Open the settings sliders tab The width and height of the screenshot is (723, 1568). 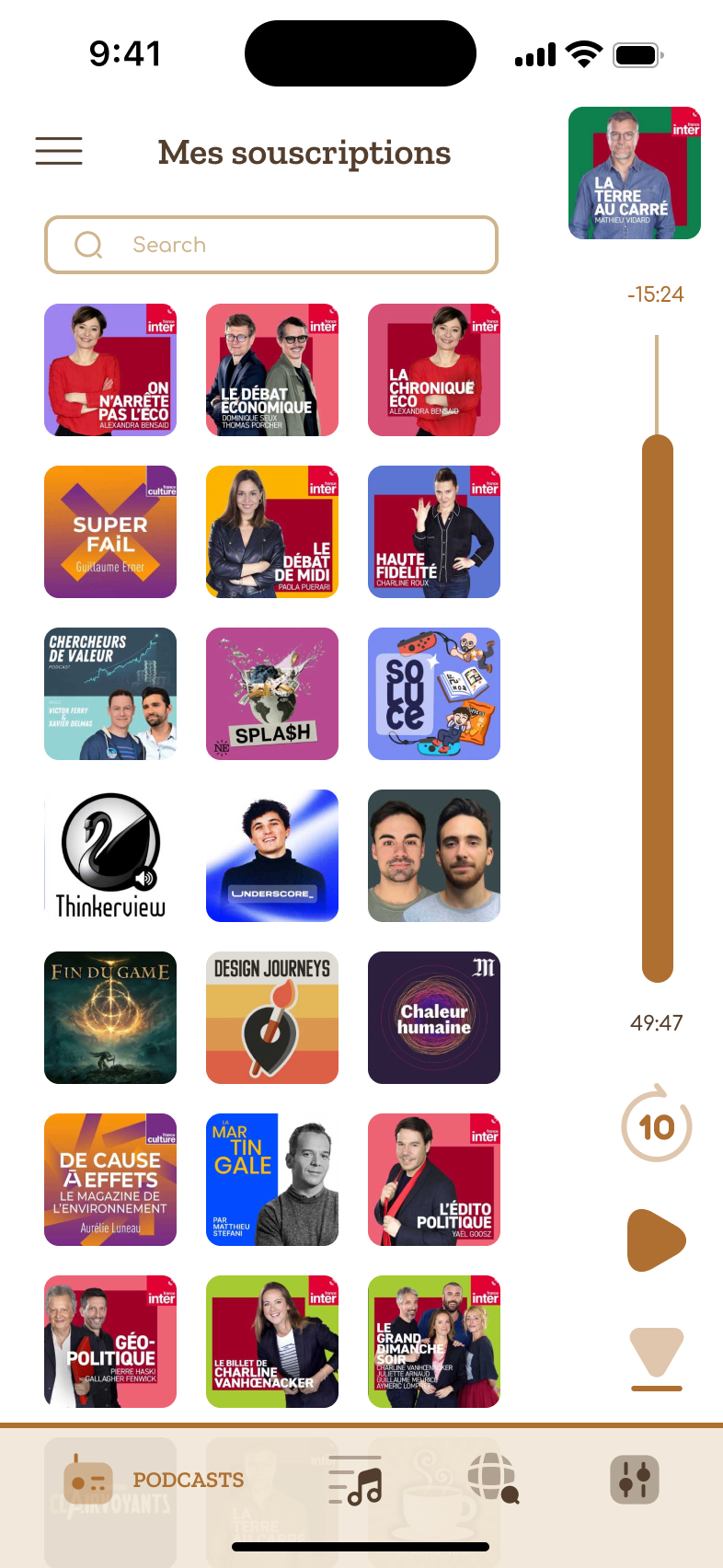tap(635, 1480)
